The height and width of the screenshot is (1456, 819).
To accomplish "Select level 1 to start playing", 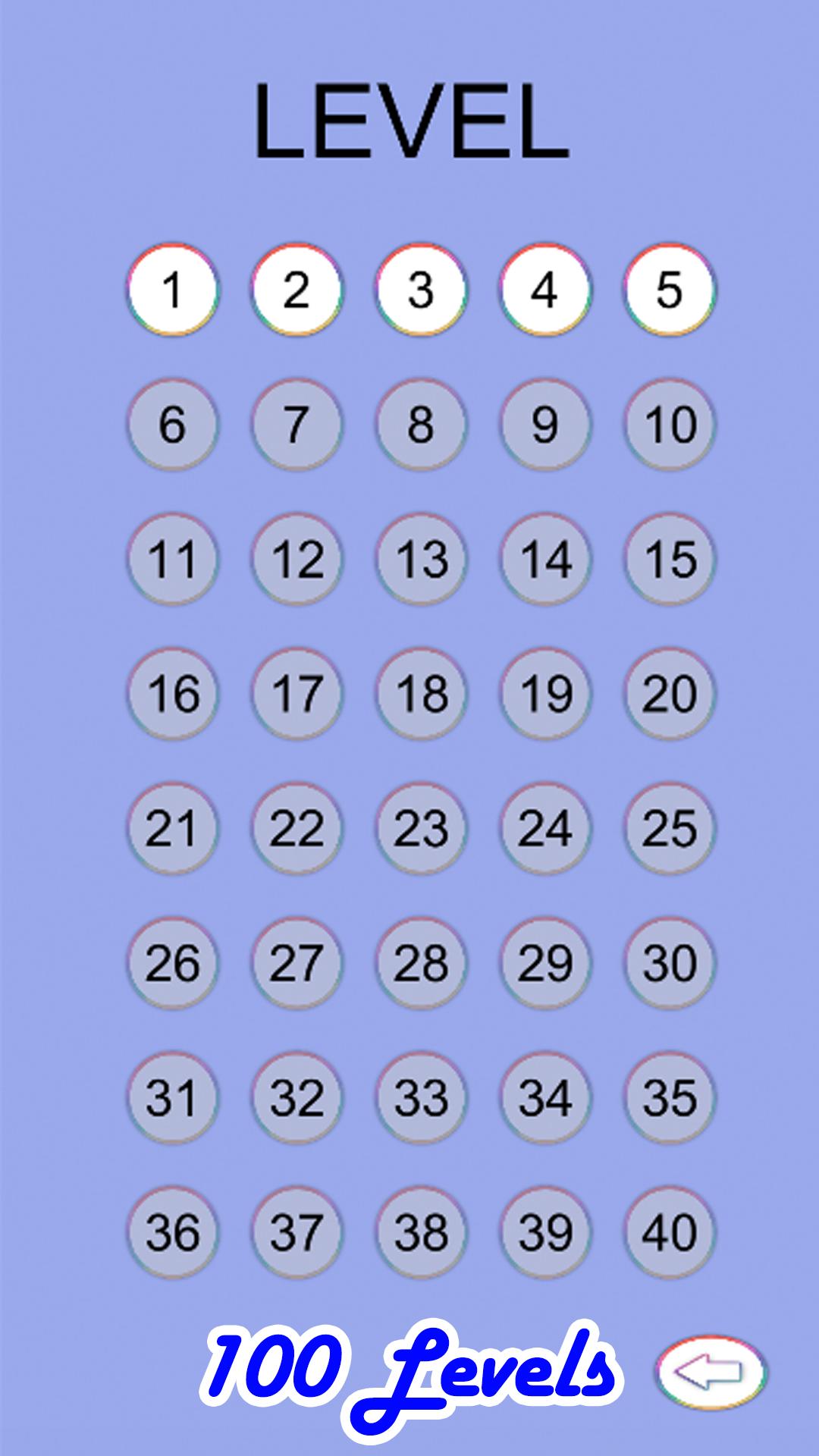I will [x=173, y=290].
